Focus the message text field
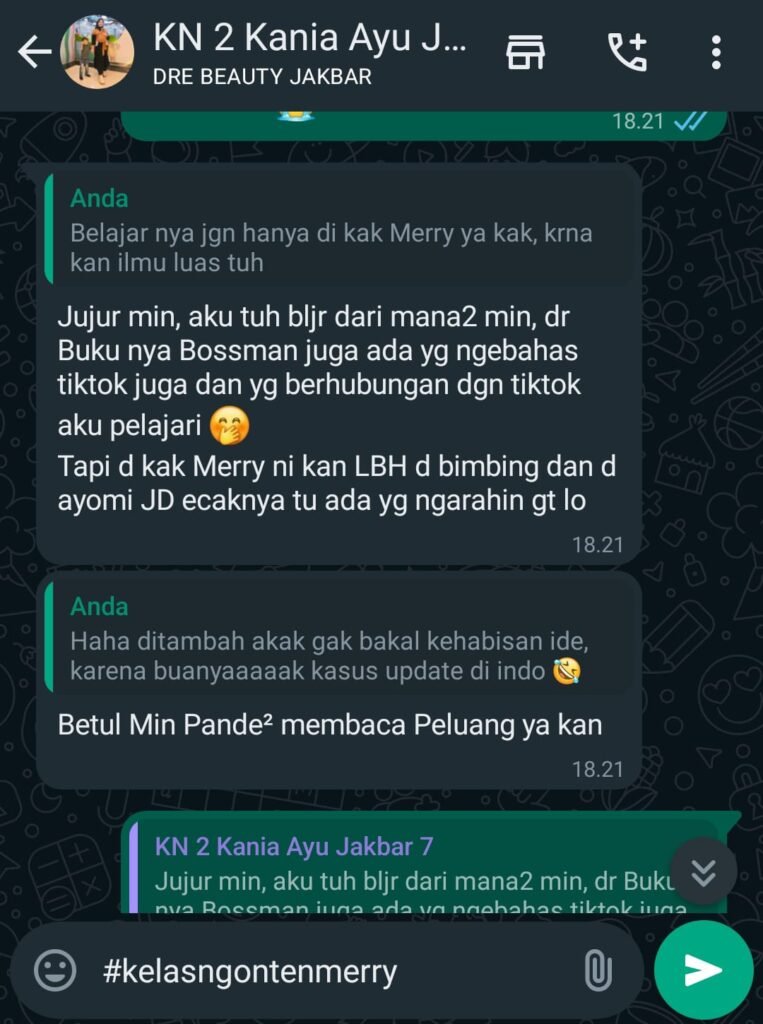 point(330,970)
